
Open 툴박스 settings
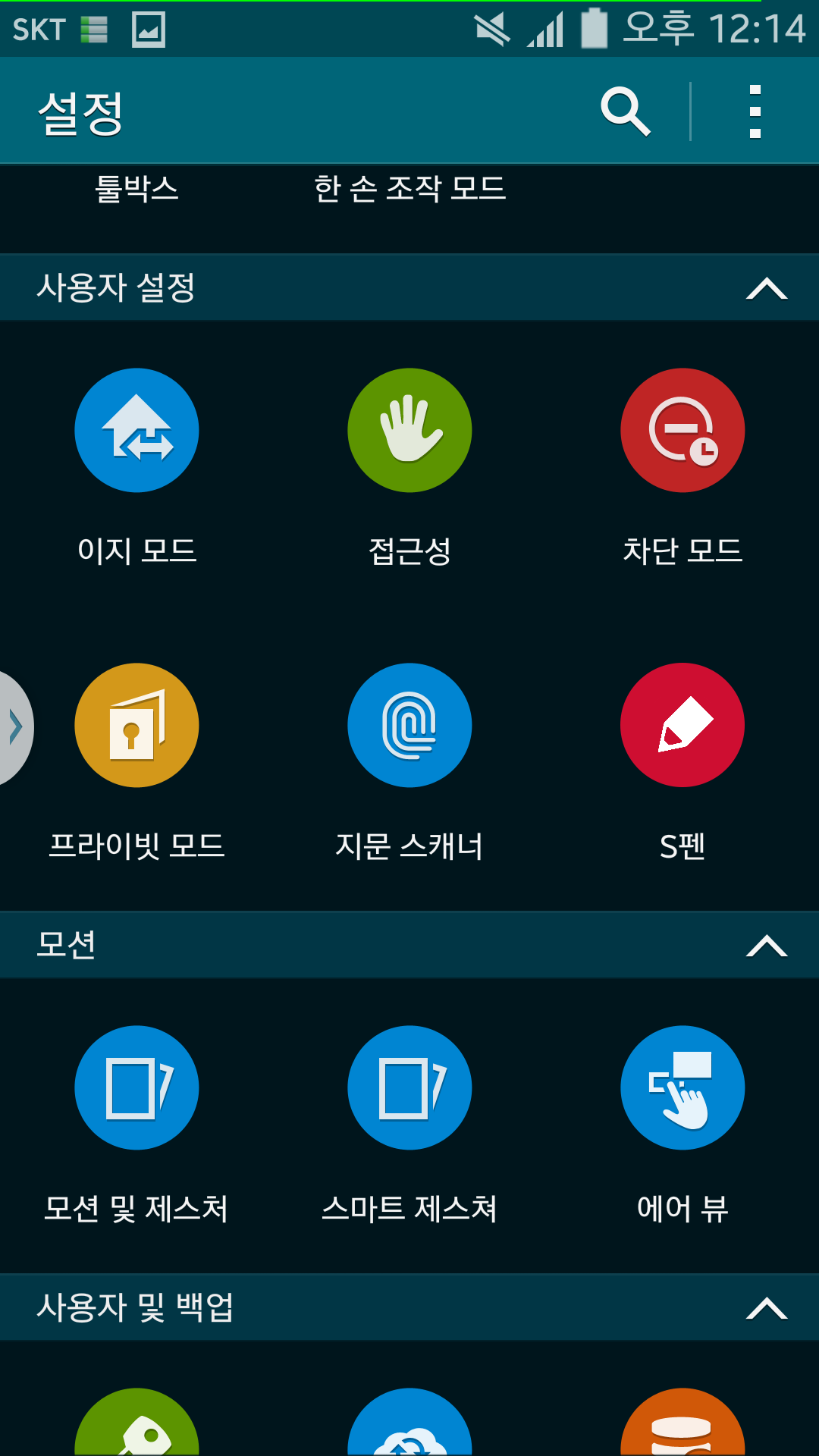[x=136, y=189]
